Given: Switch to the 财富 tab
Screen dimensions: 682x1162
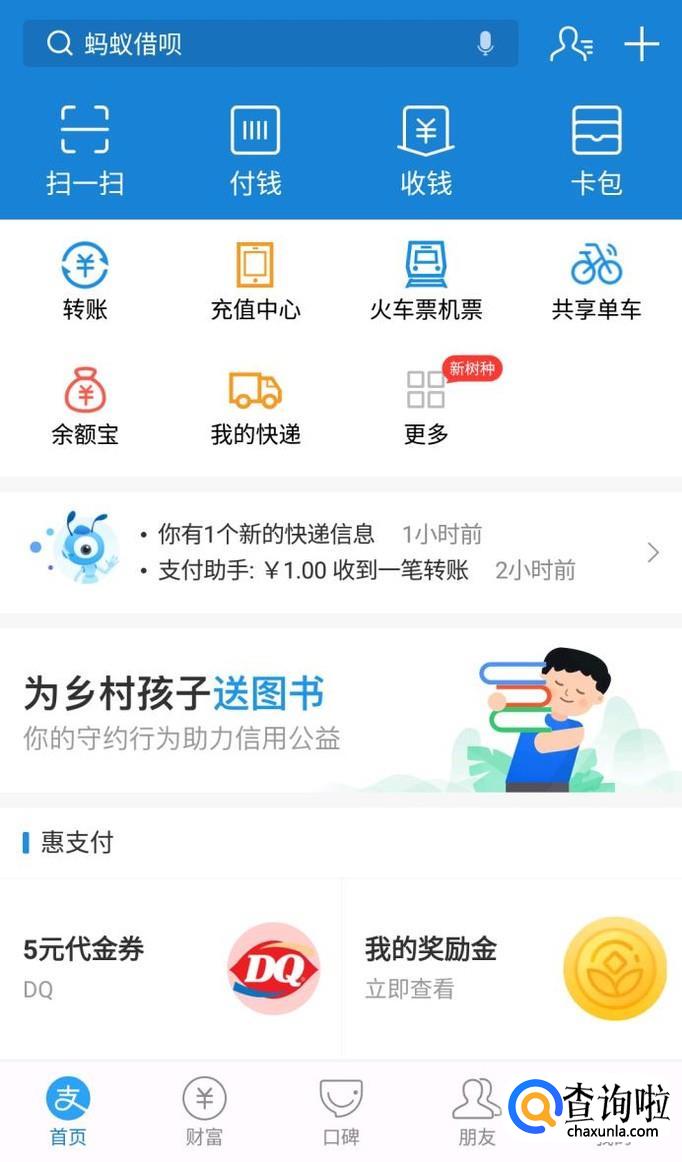Looking at the screenshot, I should point(204,1112).
